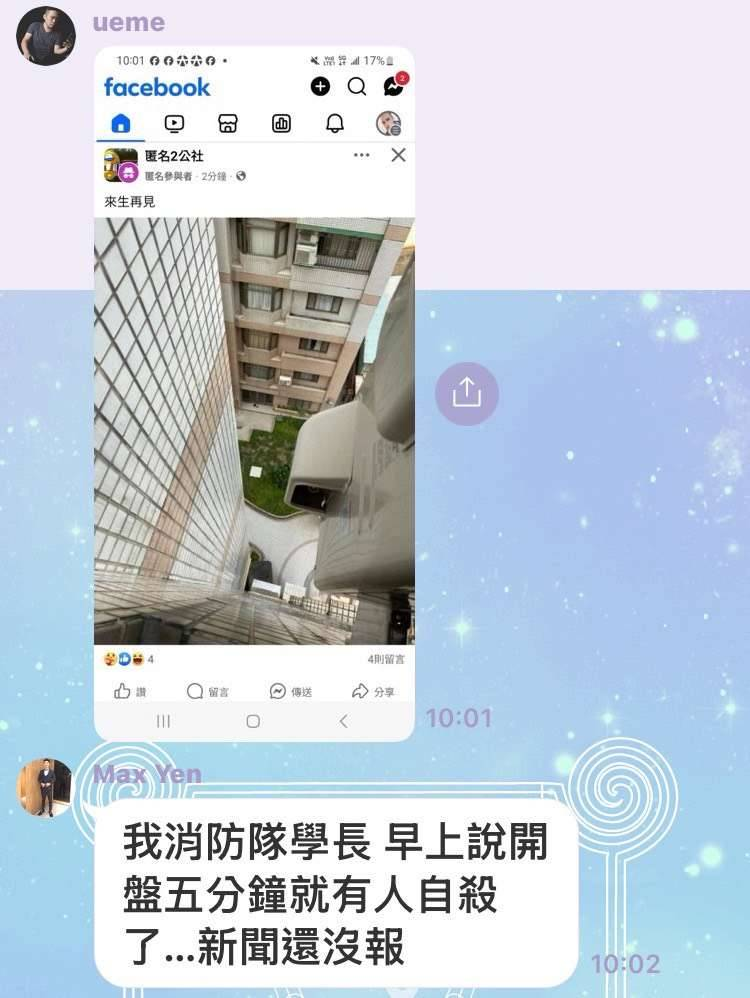Open ueme's profile picture
Screen dimensions: 750x998
click(x=45, y=37)
